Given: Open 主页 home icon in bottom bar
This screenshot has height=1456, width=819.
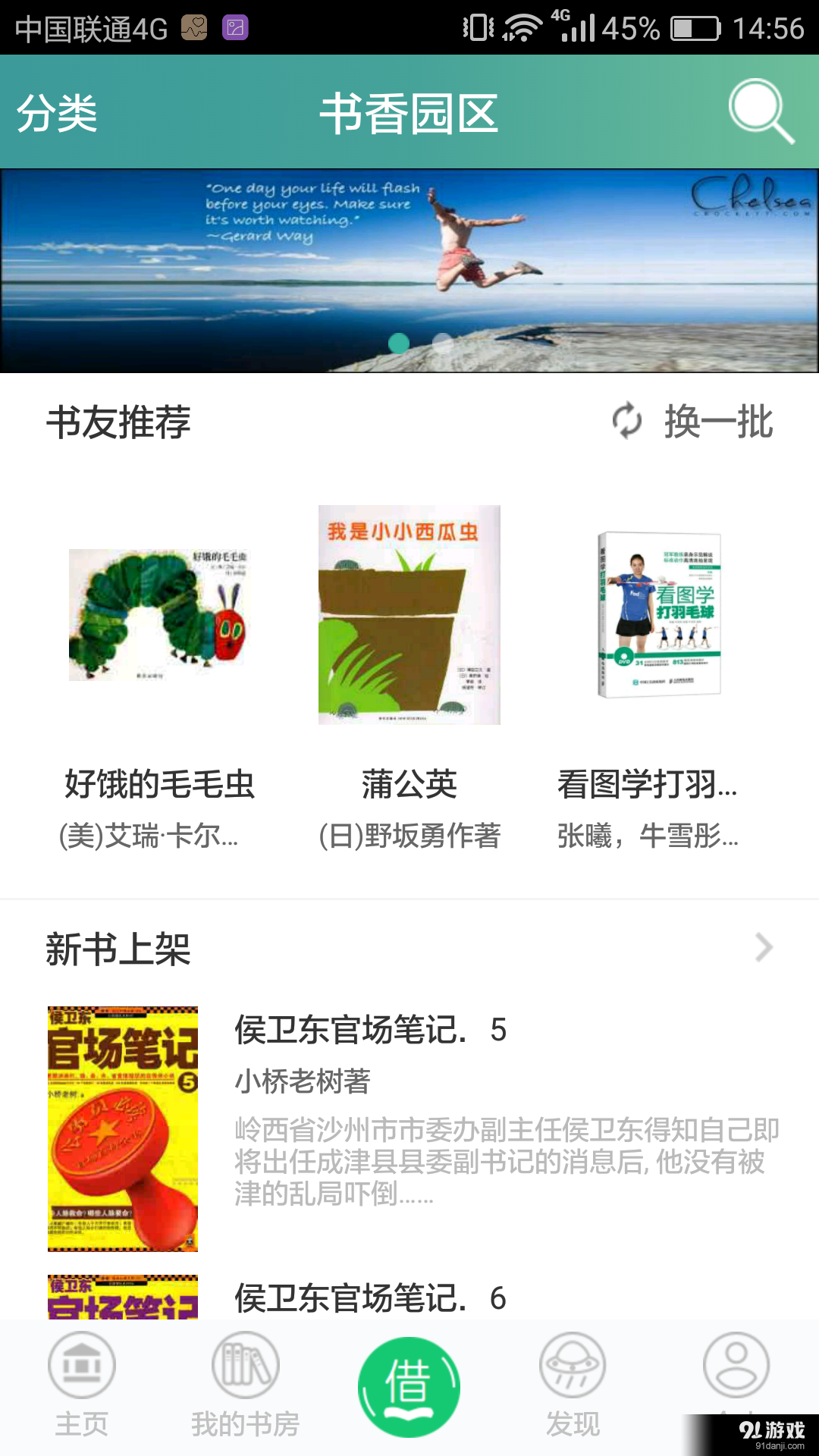Looking at the screenshot, I should pos(81,1365).
